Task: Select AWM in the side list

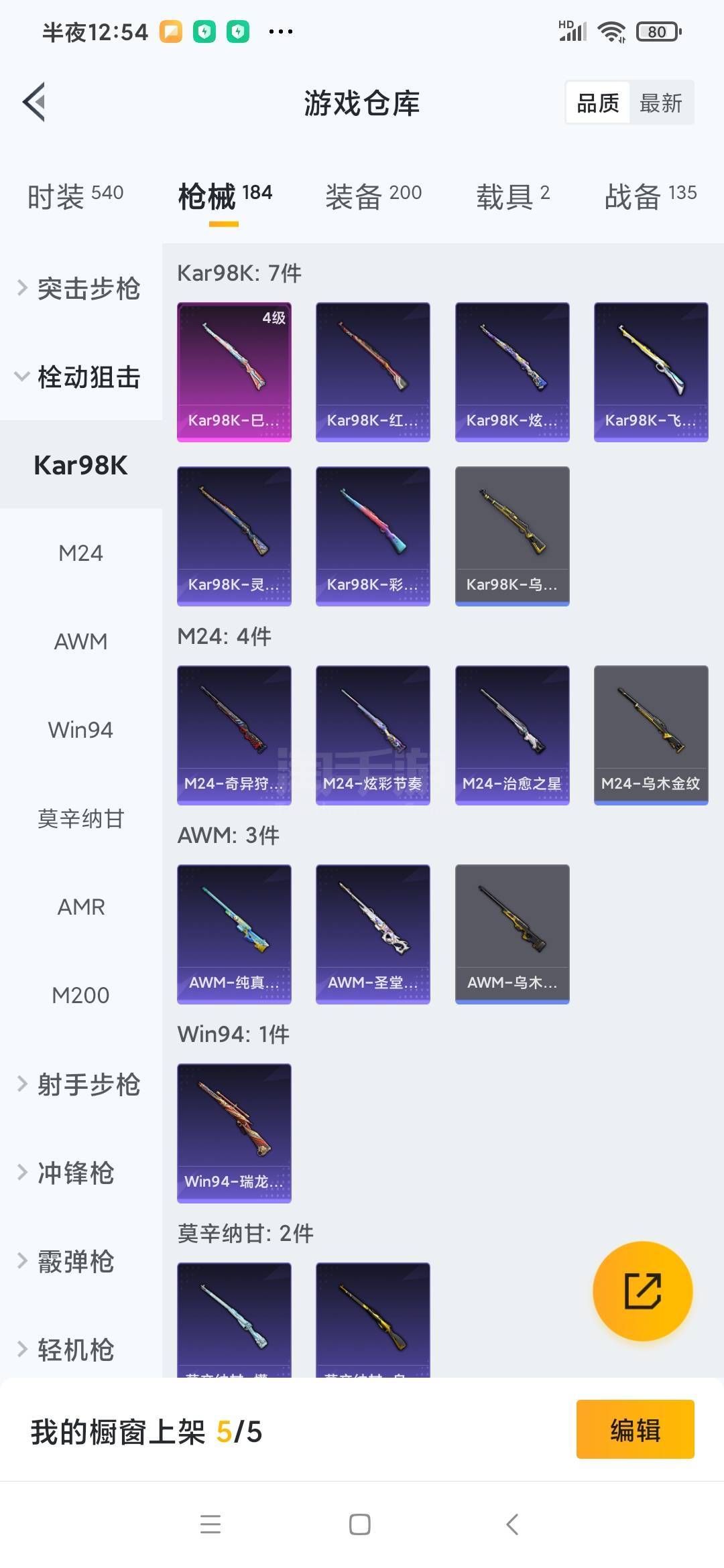Action: point(80,642)
